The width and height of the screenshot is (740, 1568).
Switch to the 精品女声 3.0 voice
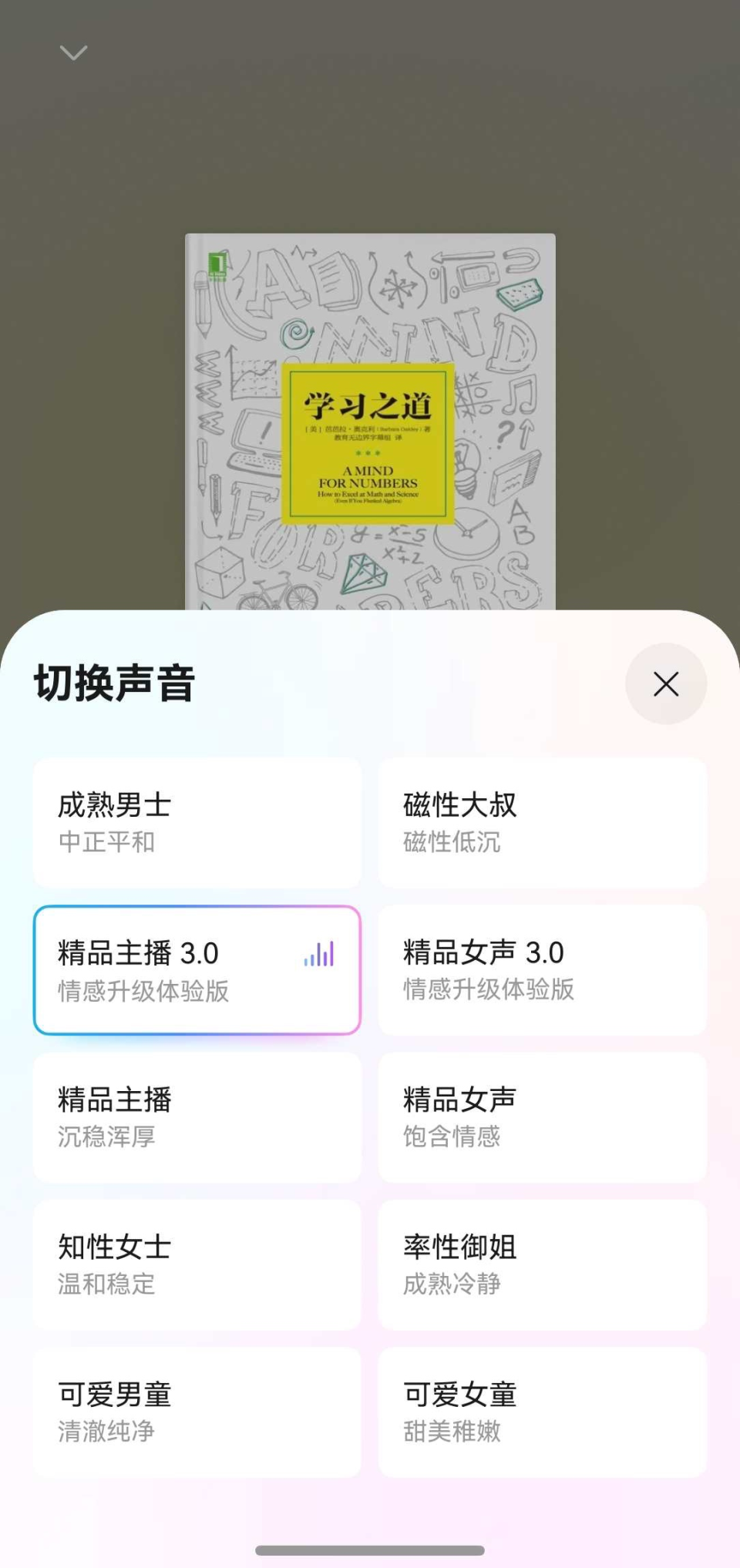click(x=542, y=970)
